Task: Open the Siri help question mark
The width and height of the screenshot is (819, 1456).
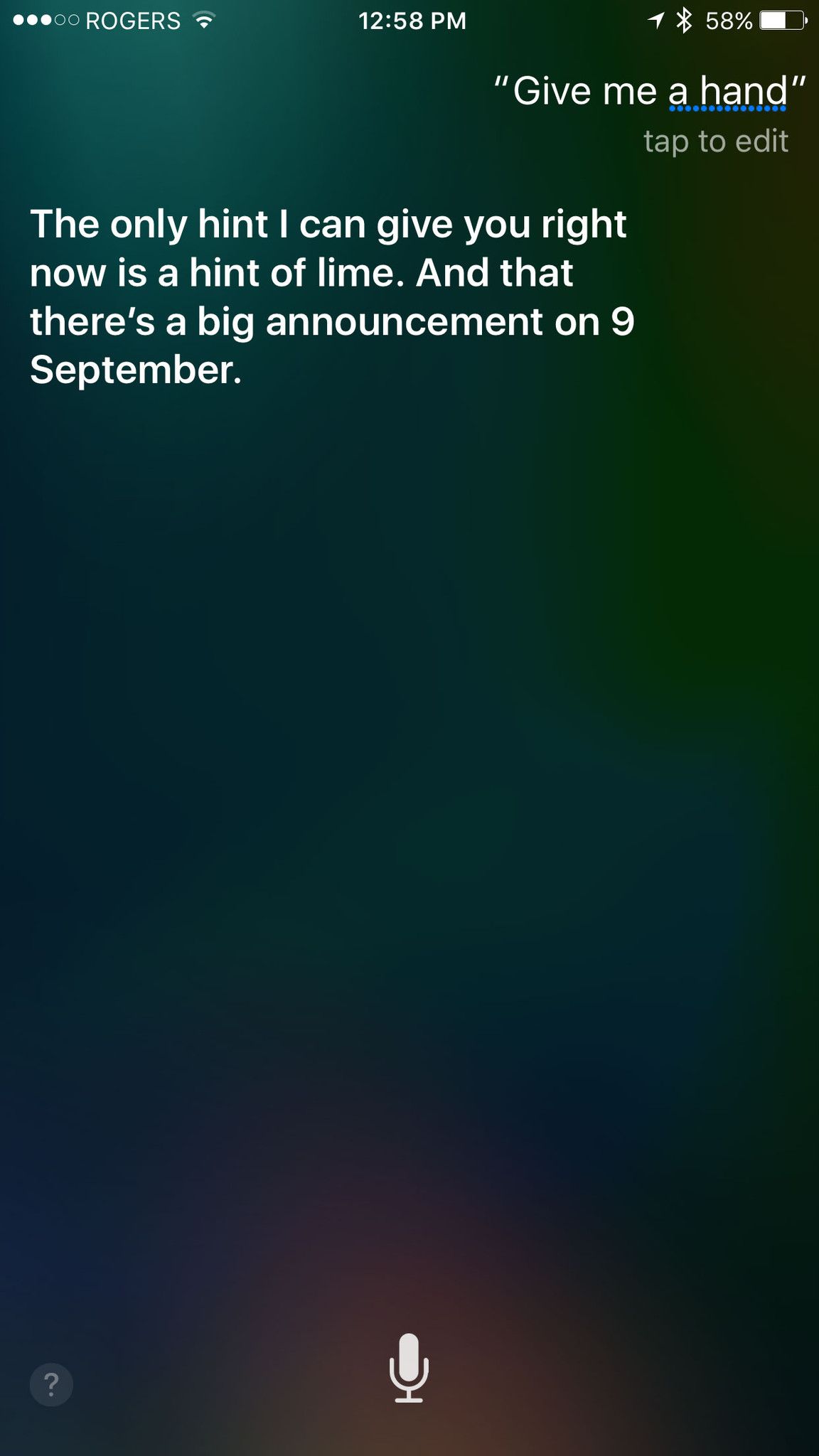Action: (x=51, y=1384)
